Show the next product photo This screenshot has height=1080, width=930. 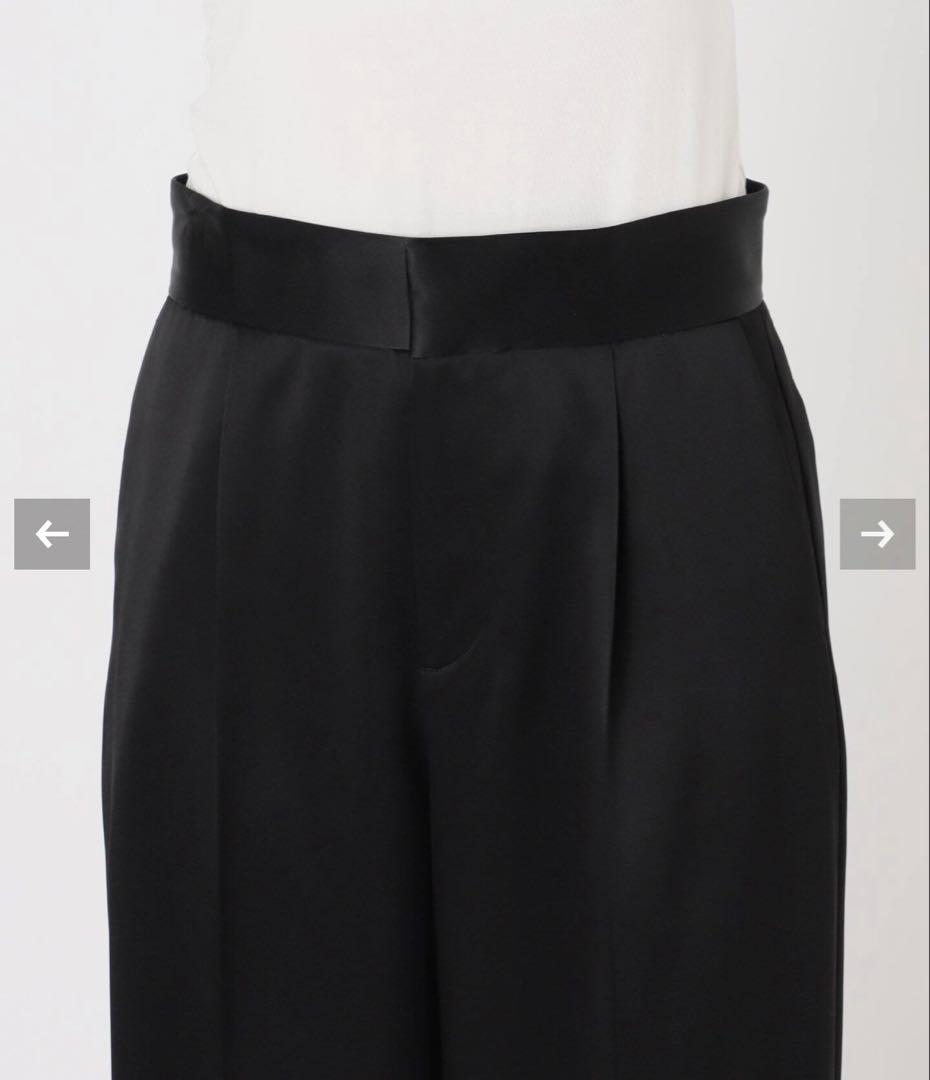(x=877, y=534)
